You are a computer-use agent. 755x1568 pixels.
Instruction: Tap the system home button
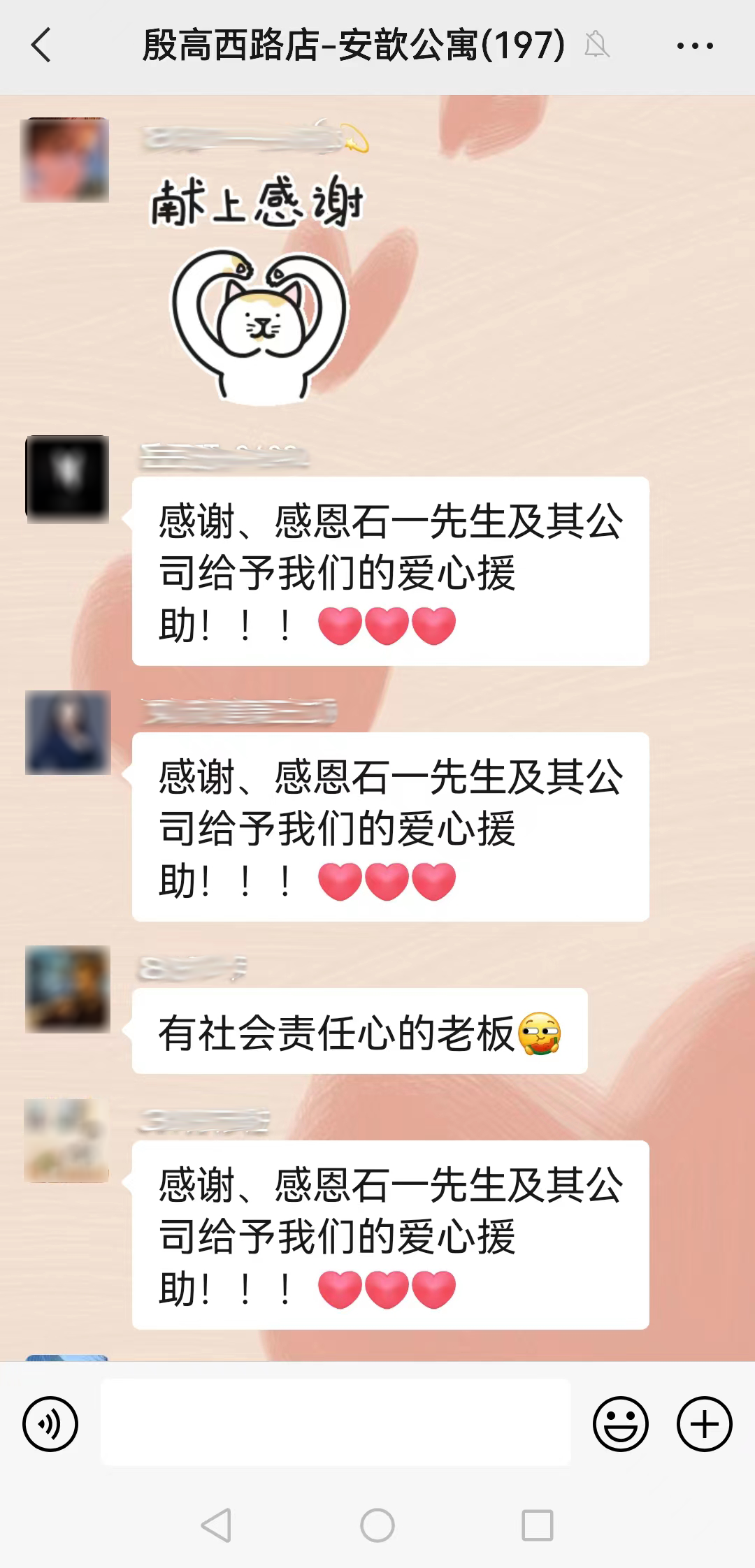click(377, 1525)
